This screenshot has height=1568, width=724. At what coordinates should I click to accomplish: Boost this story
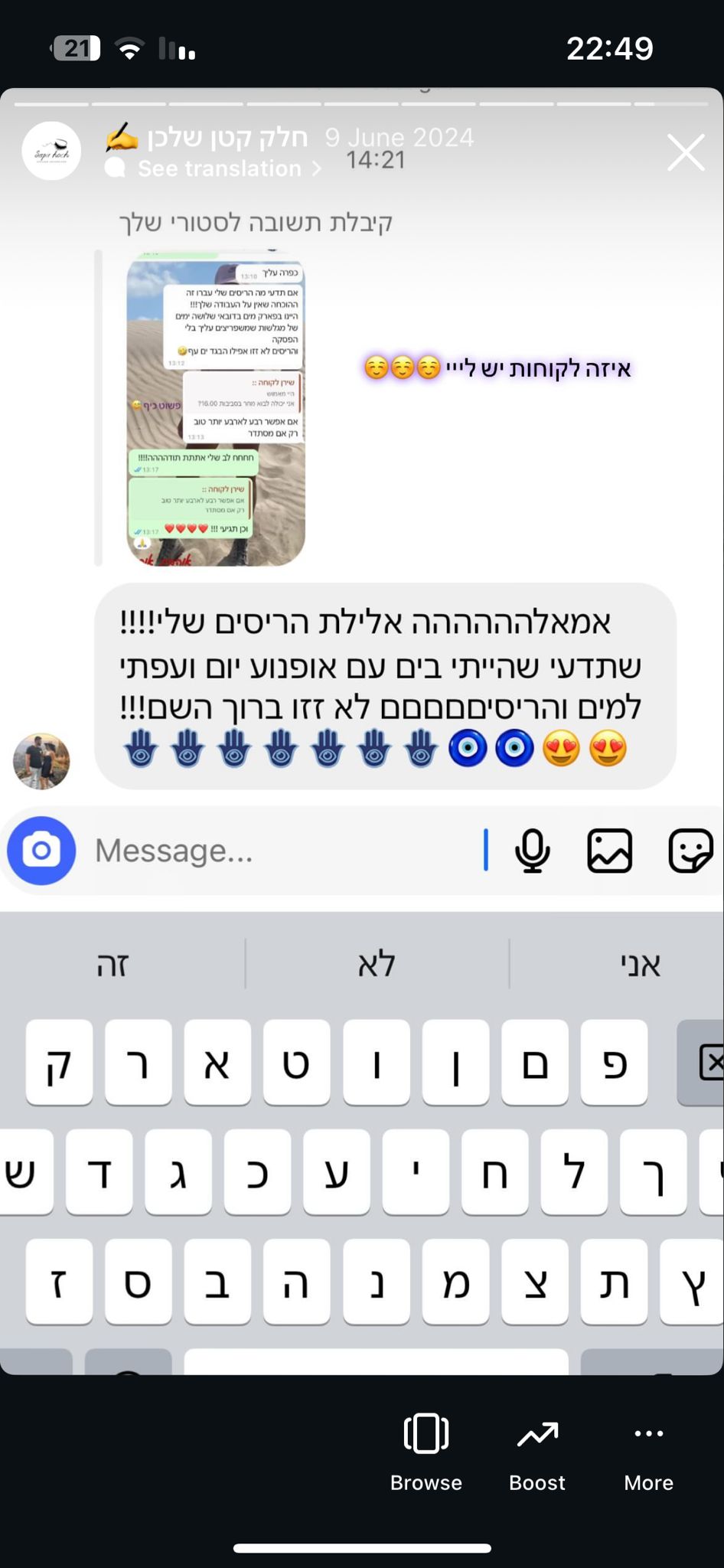537,1452
